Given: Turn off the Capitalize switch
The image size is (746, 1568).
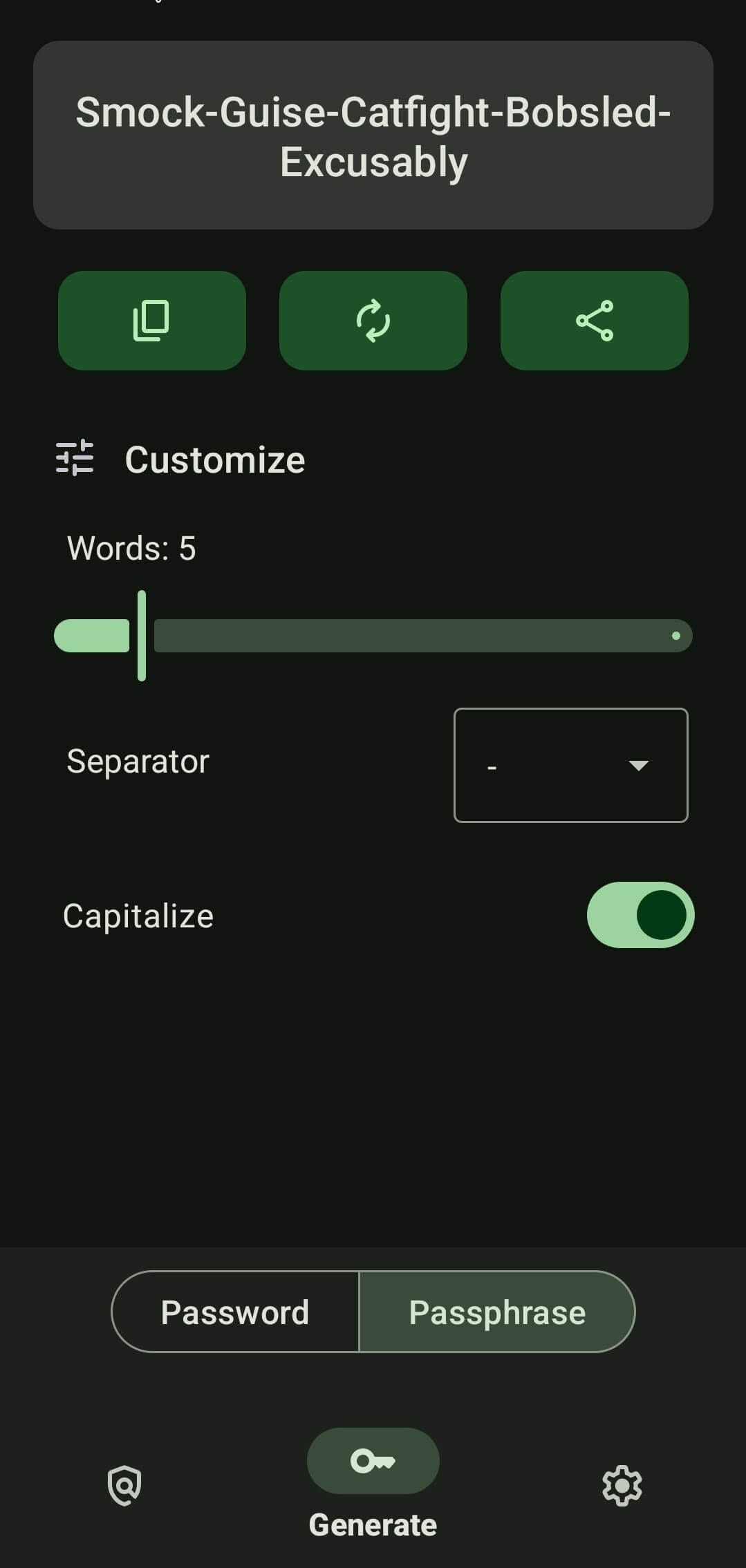Looking at the screenshot, I should [640, 915].
